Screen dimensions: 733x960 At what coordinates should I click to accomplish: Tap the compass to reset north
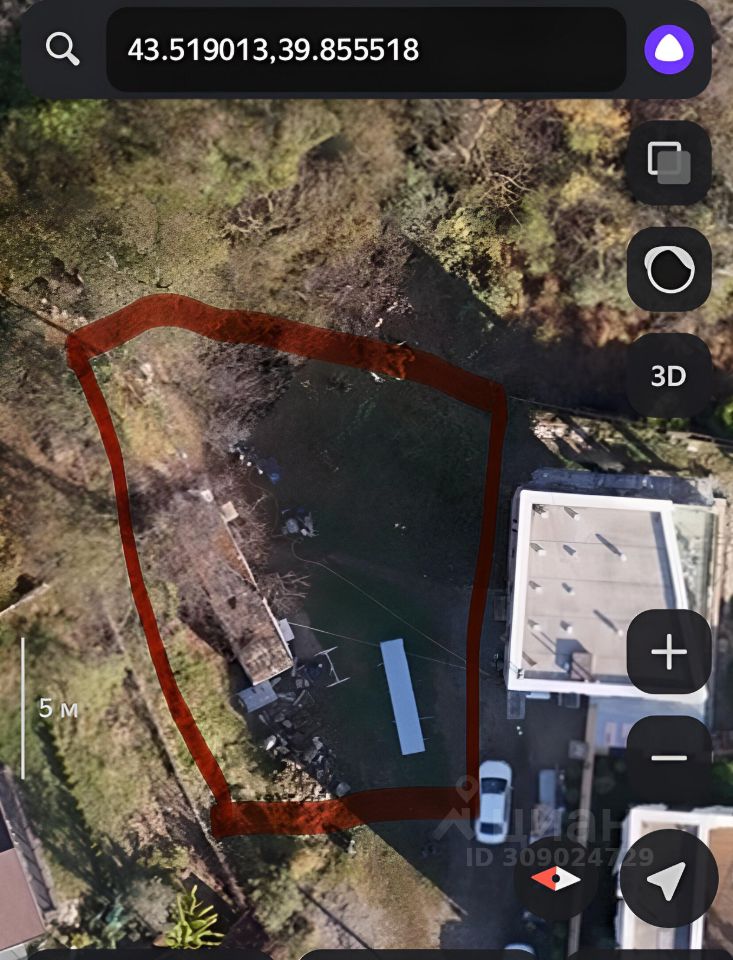tap(555, 879)
